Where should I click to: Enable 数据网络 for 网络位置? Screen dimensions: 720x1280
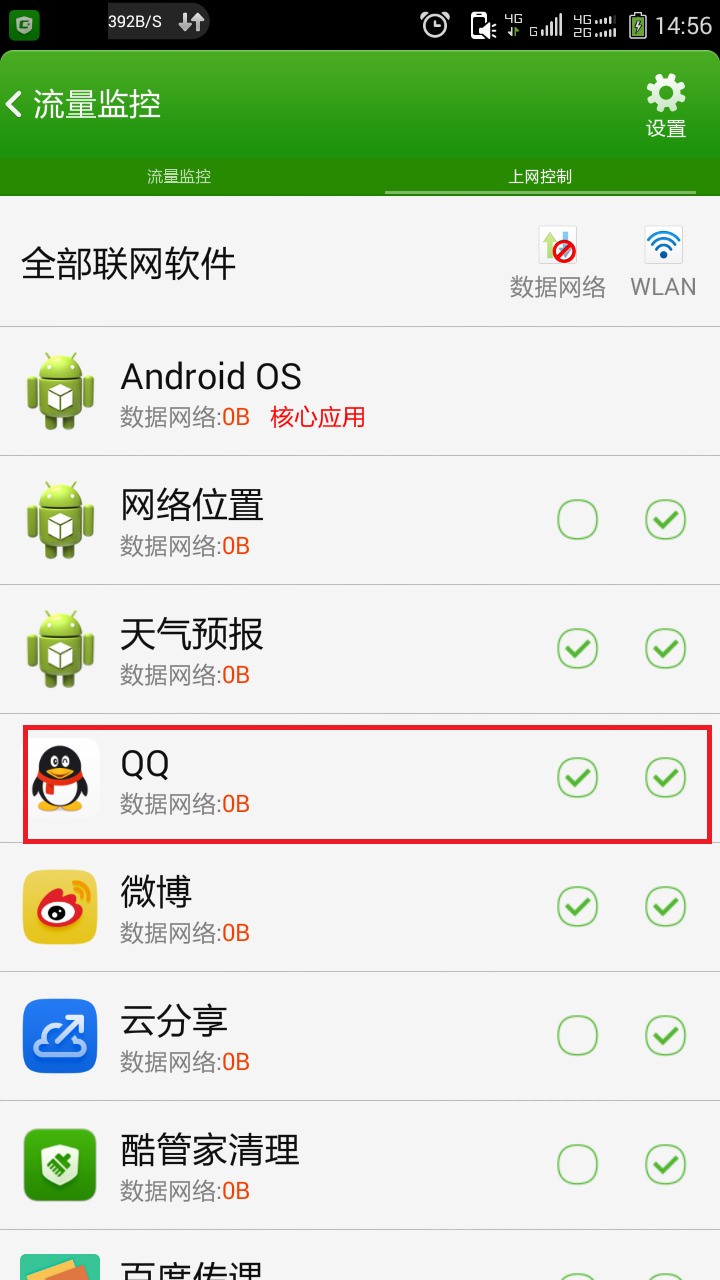point(577,520)
